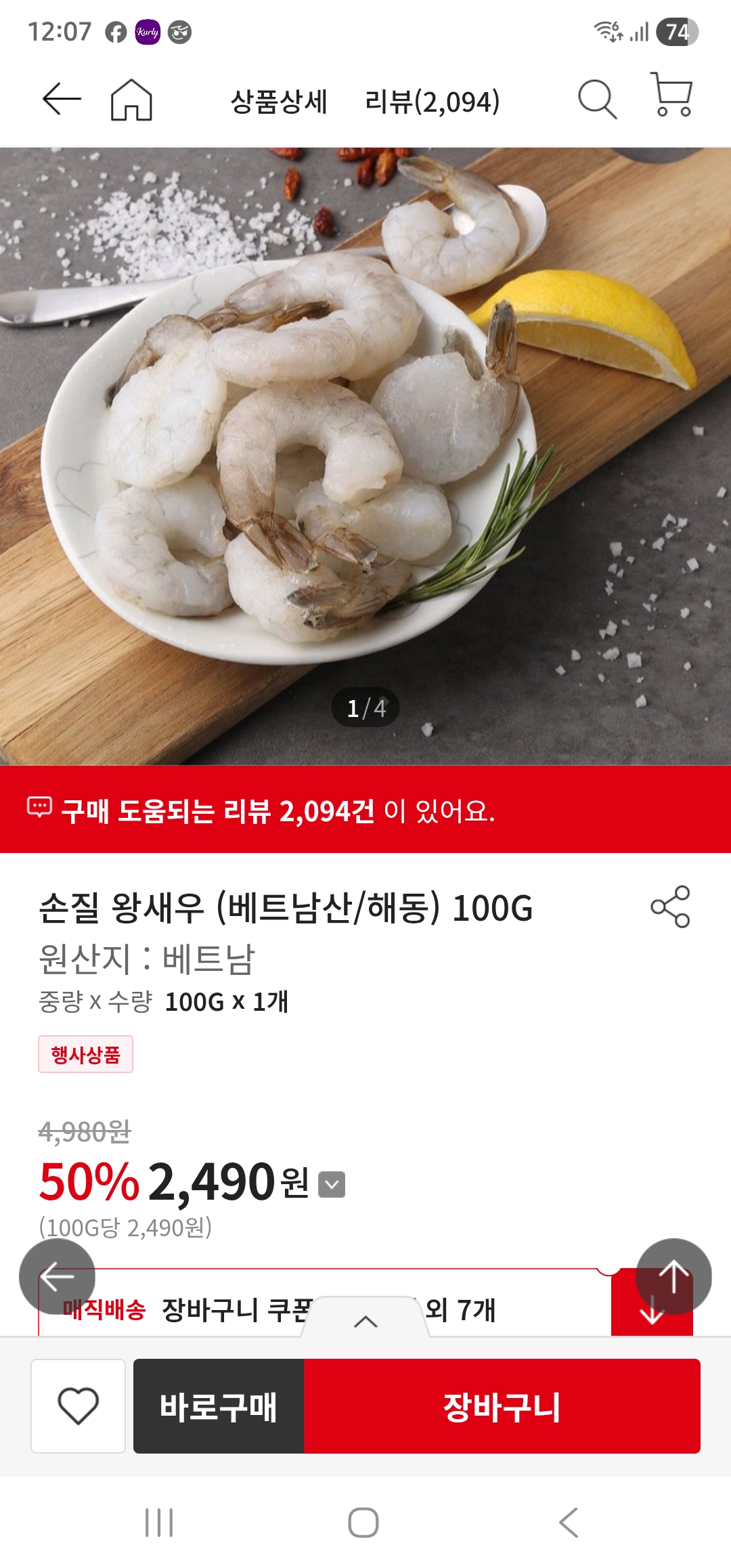Open the 2,094 helpful reviews banner

tap(365, 810)
